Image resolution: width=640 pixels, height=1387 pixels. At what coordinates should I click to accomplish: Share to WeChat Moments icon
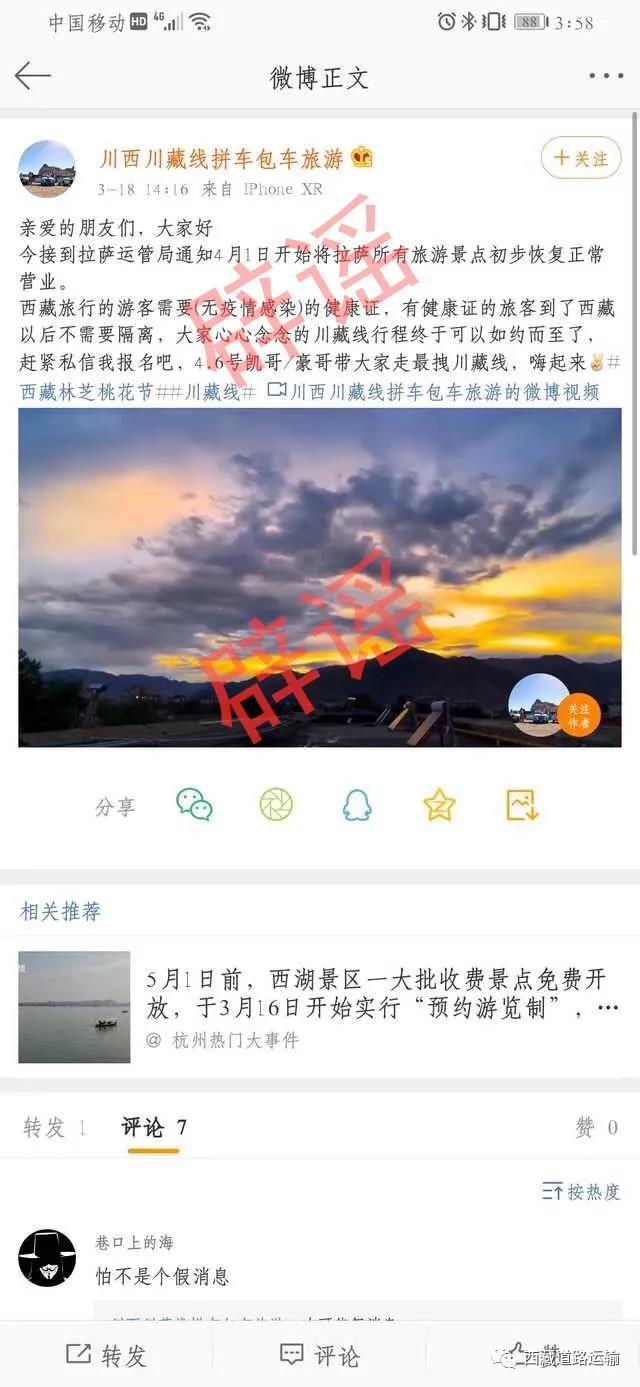[x=276, y=804]
